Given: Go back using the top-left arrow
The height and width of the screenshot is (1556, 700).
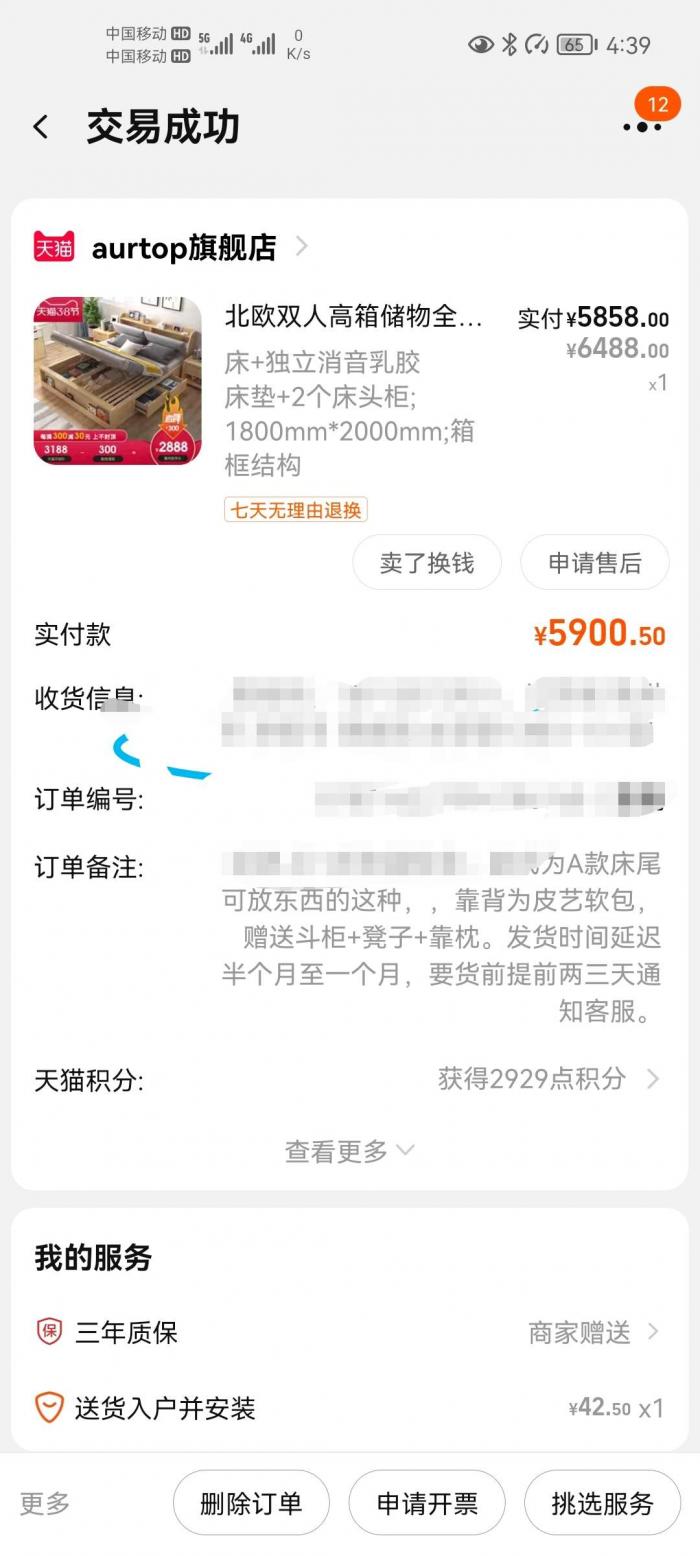Looking at the screenshot, I should coord(40,127).
